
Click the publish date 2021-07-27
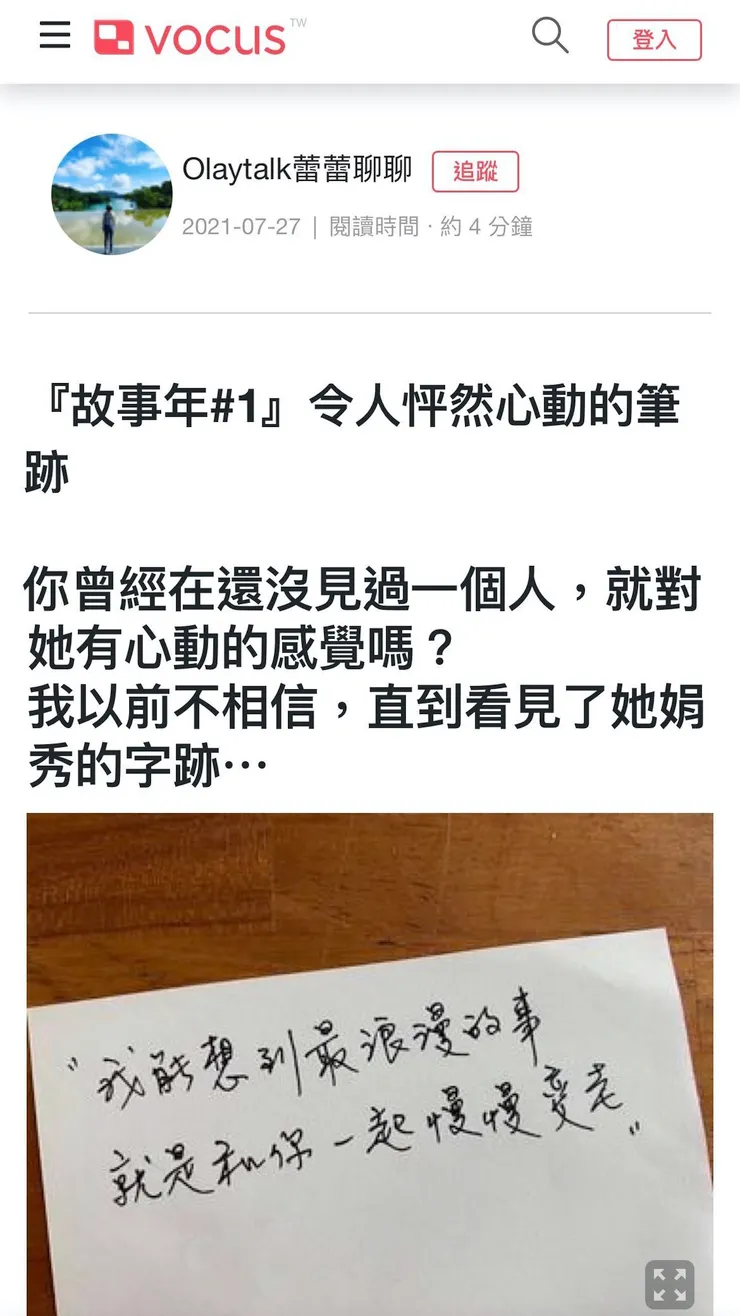click(241, 227)
